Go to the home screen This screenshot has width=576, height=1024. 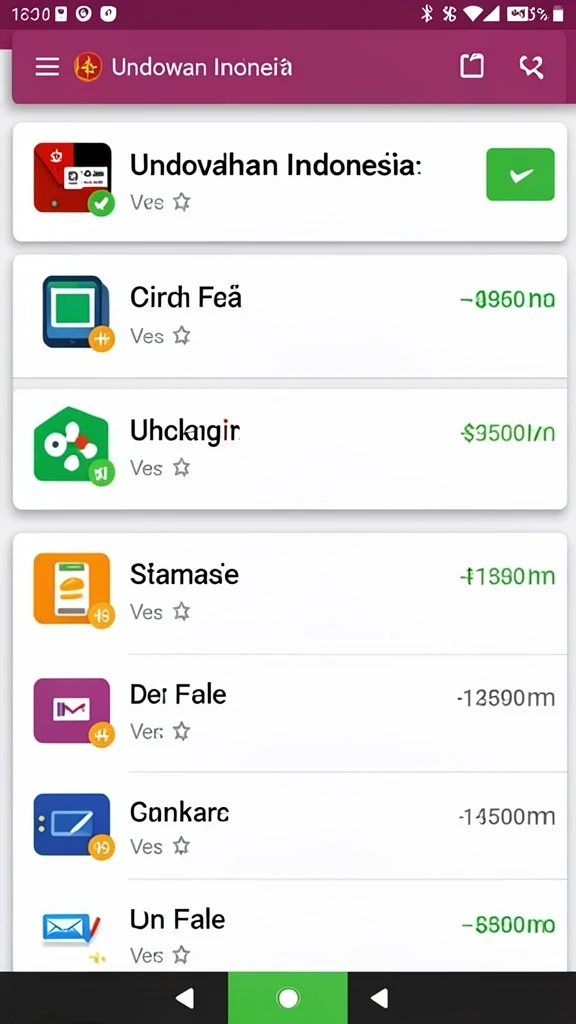coord(287,998)
